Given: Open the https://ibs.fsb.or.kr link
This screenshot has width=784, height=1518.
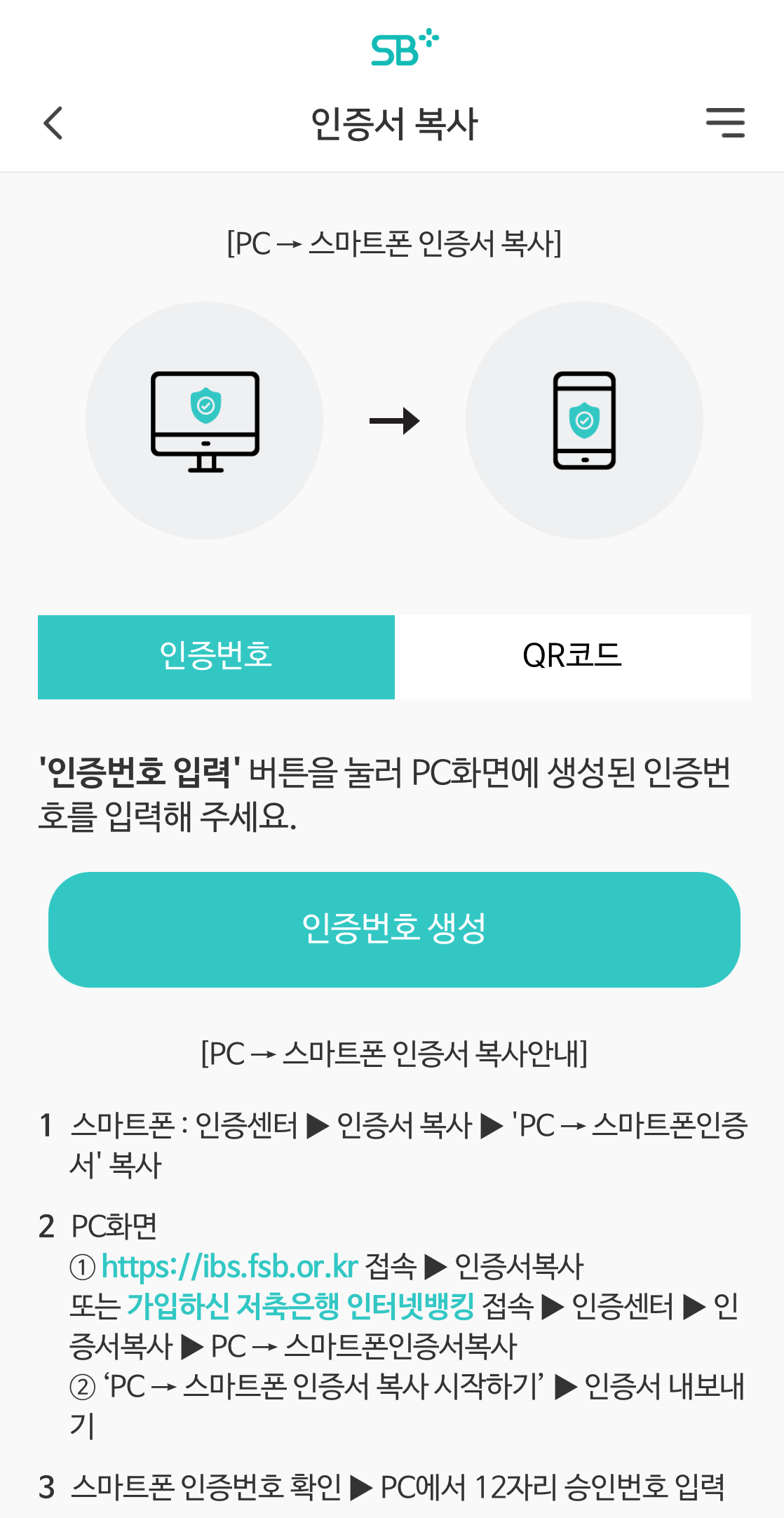Looking at the screenshot, I should click(x=230, y=1266).
